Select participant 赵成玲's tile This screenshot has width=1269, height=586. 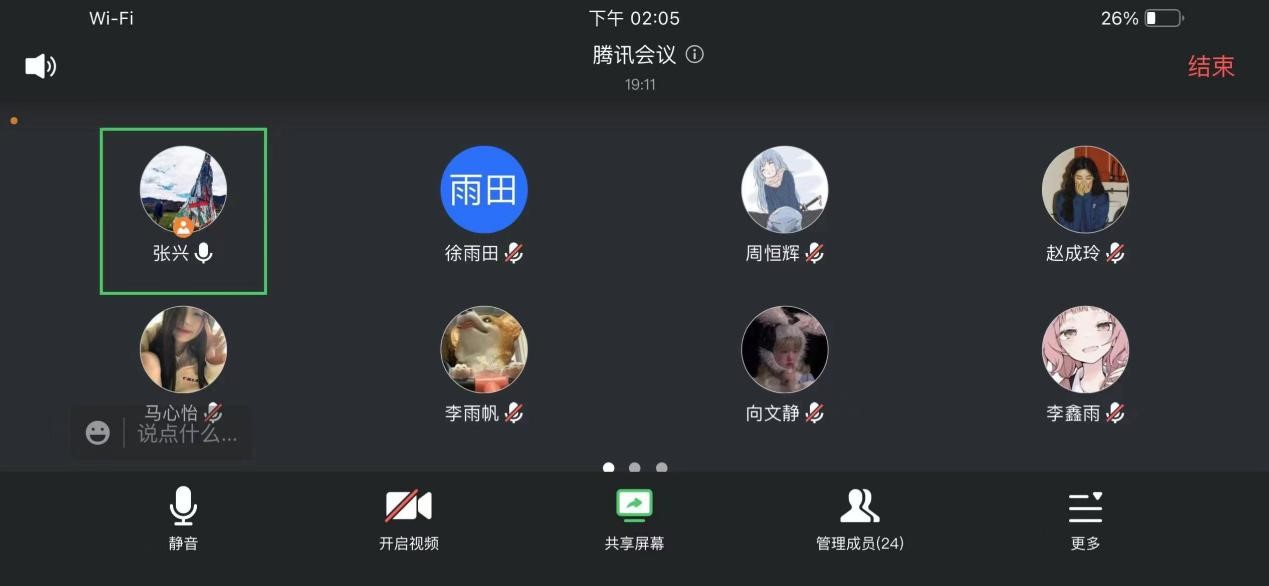[x=1085, y=205]
